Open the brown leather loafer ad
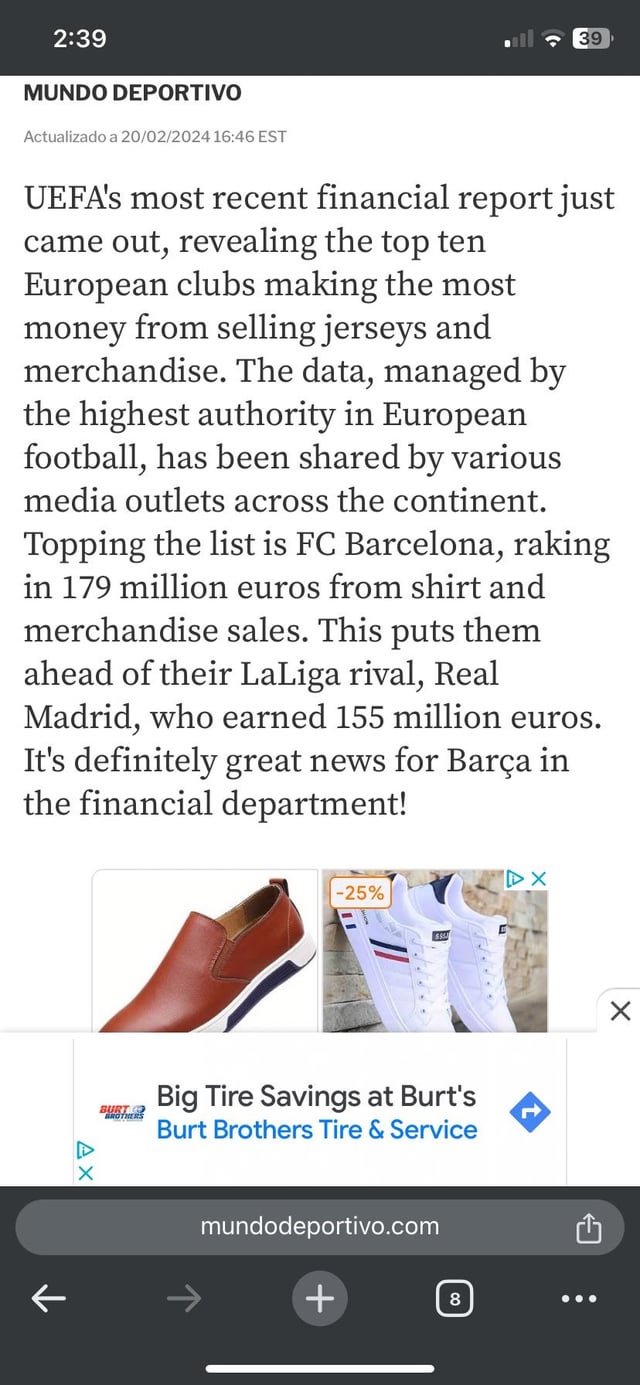Screen dimensions: 640x1385 pos(205,950)
